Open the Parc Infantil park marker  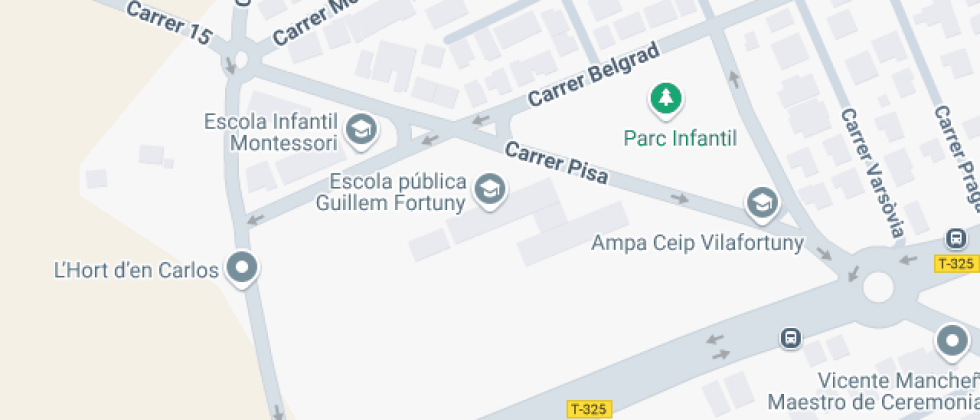(666, 99)
